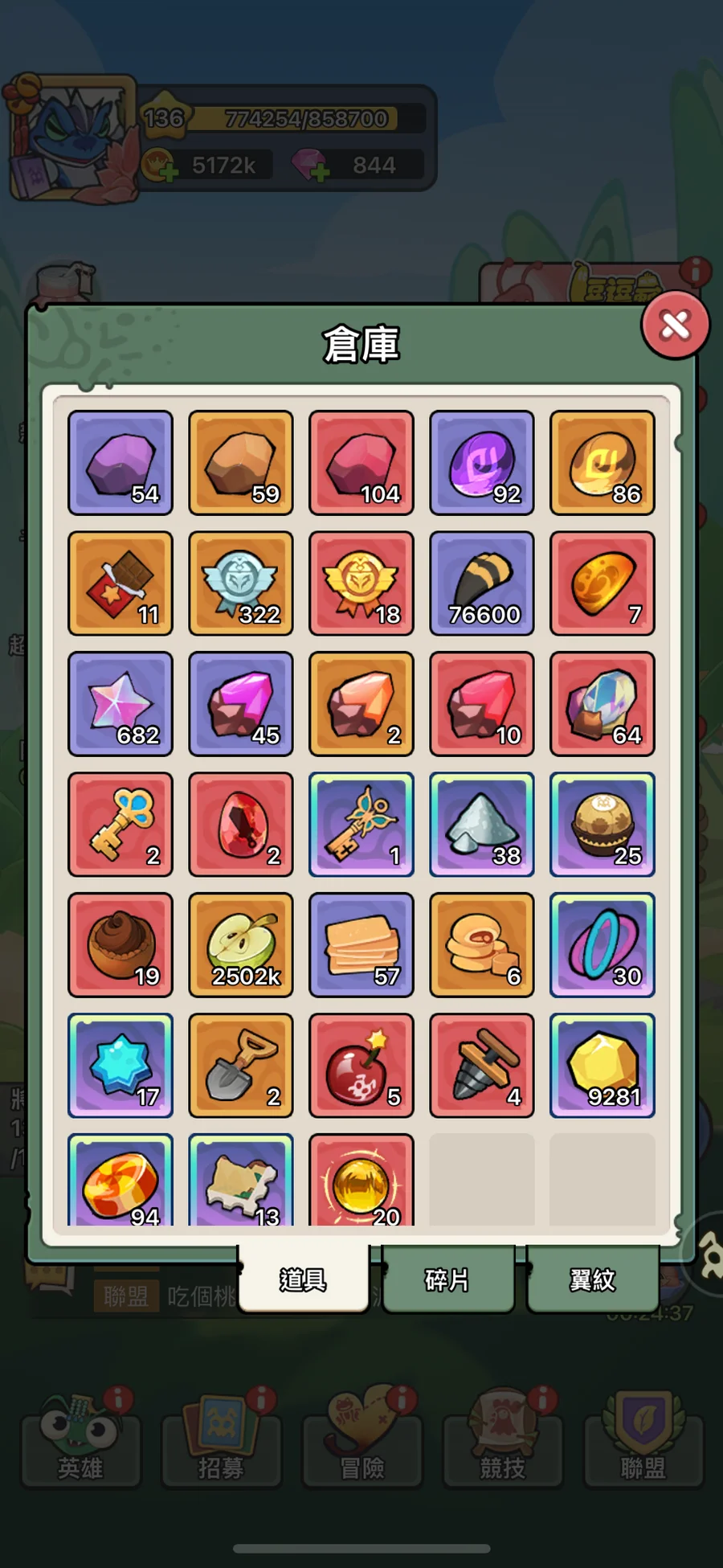Select the gold nugget item with 9281

pyautogui.click(x=602, y=1066)
